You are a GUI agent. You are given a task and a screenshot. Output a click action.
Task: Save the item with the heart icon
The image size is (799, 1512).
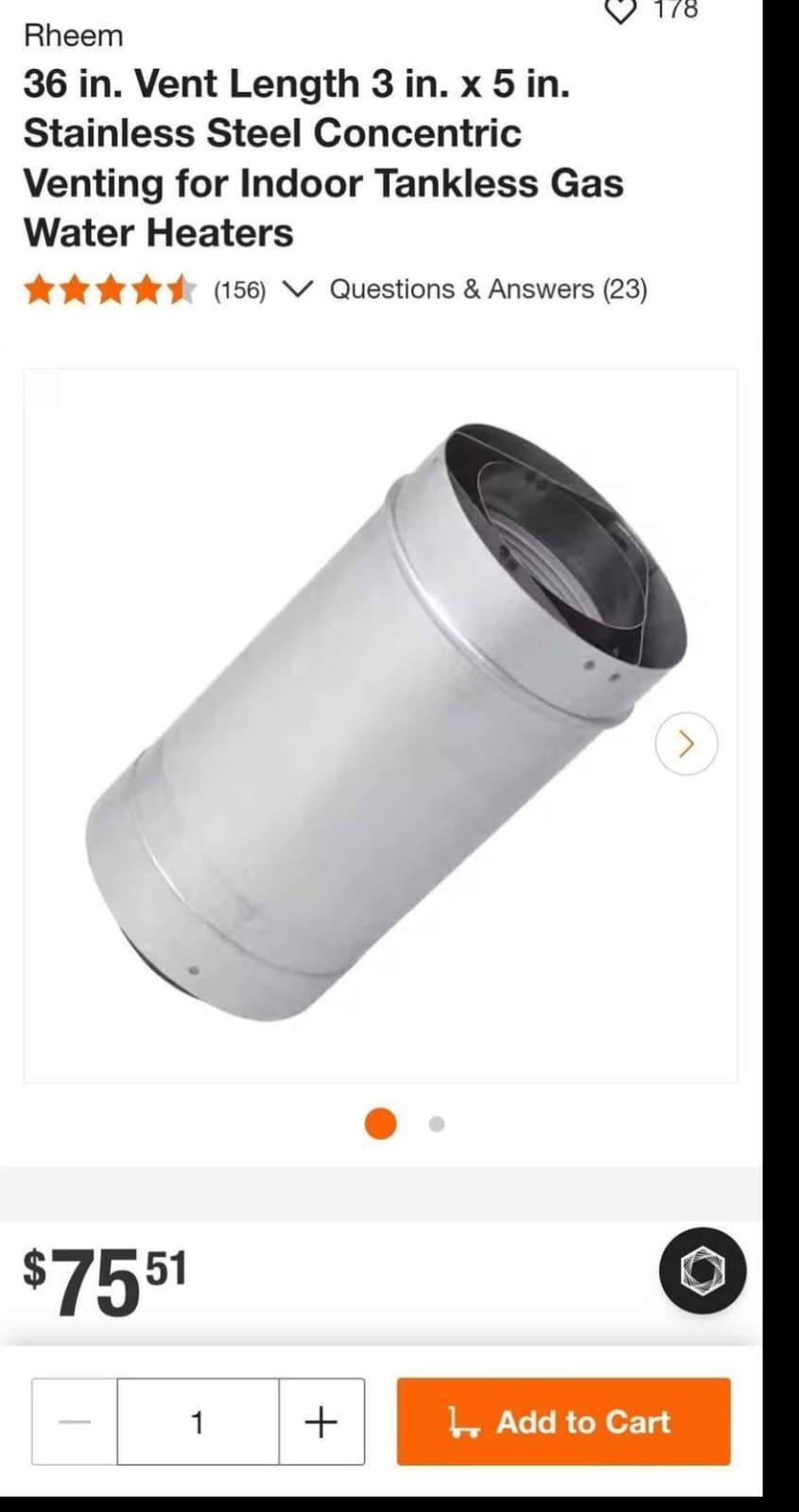click(x=621, y=11)
